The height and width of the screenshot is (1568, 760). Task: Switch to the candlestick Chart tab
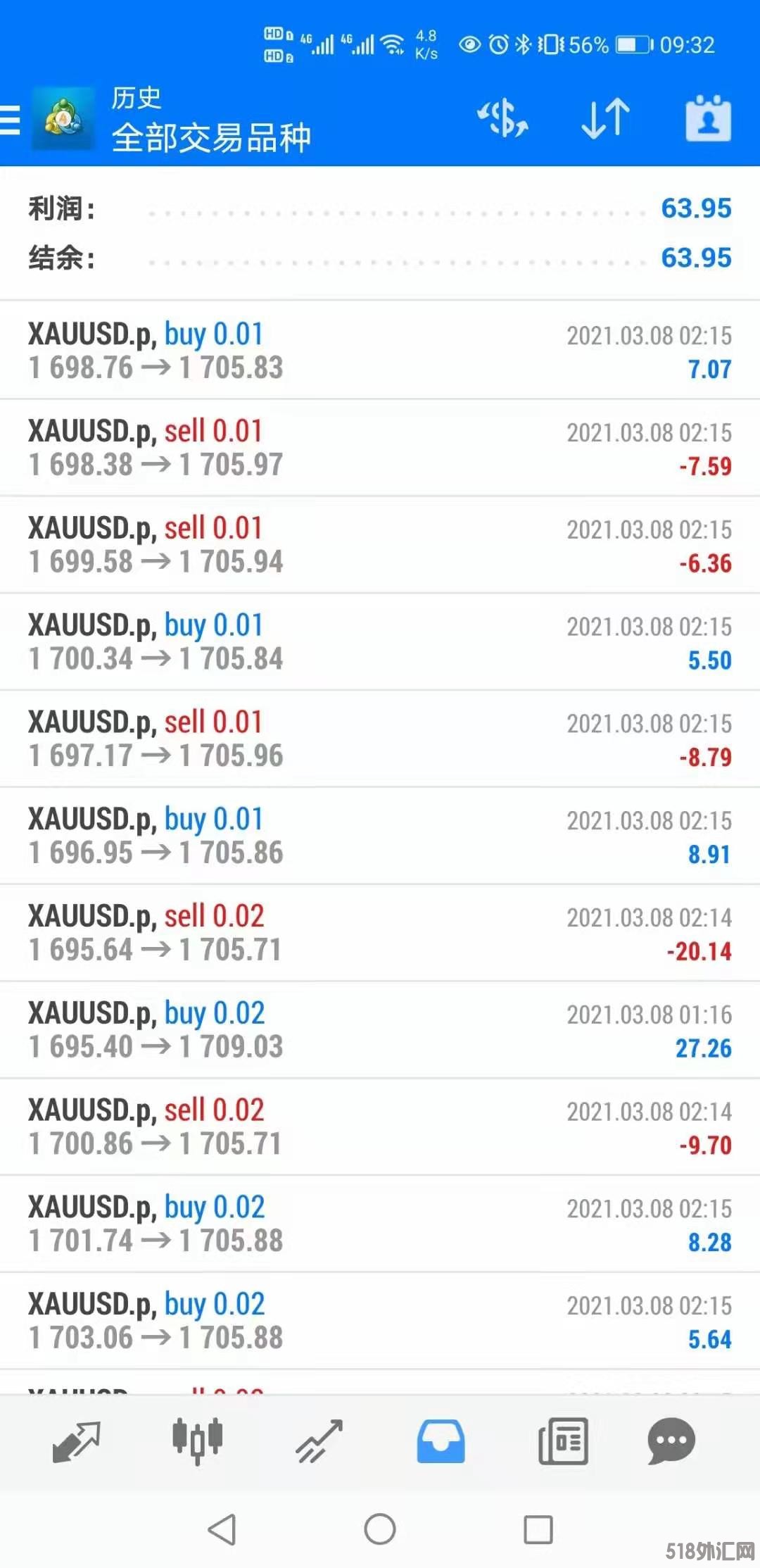(198, 1441)
